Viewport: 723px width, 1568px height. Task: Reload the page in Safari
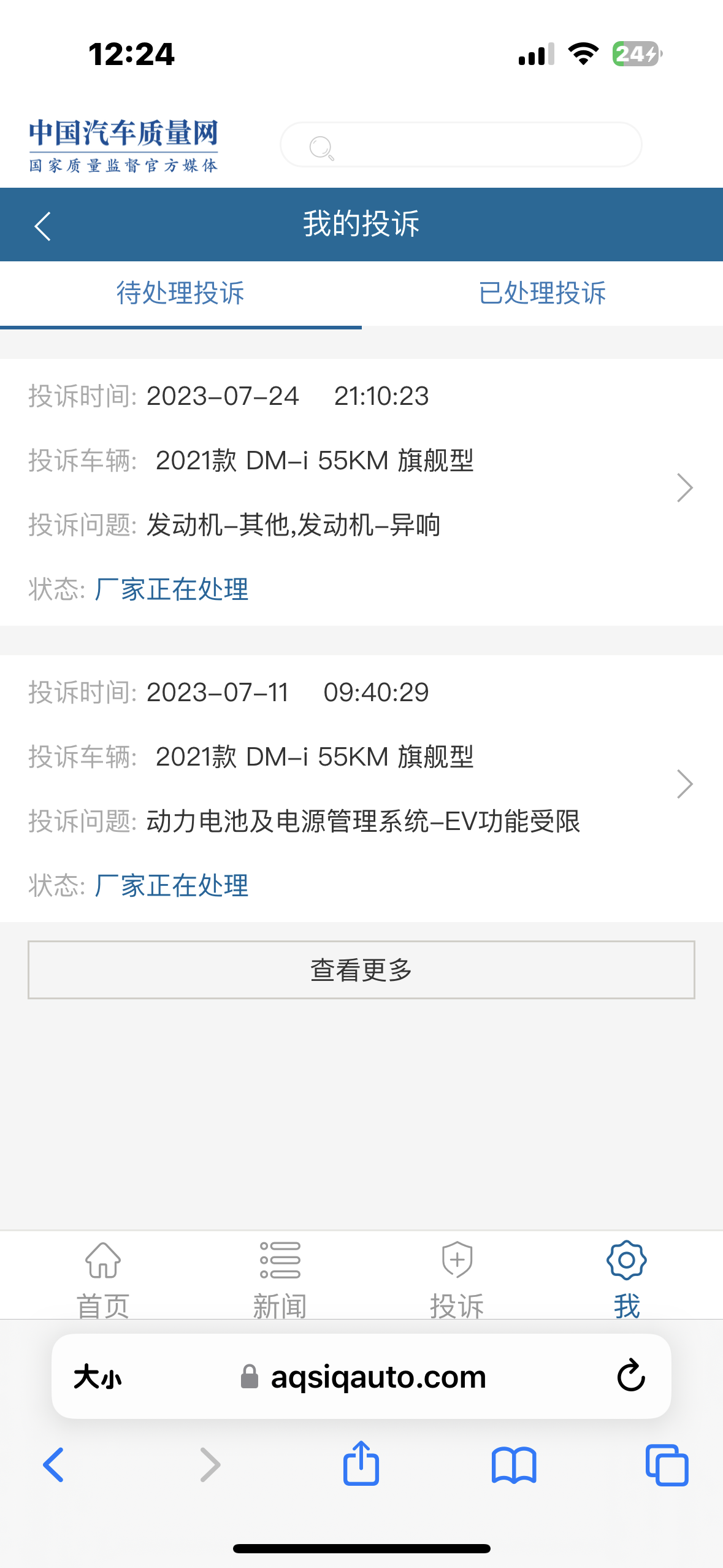(631, 1376)
